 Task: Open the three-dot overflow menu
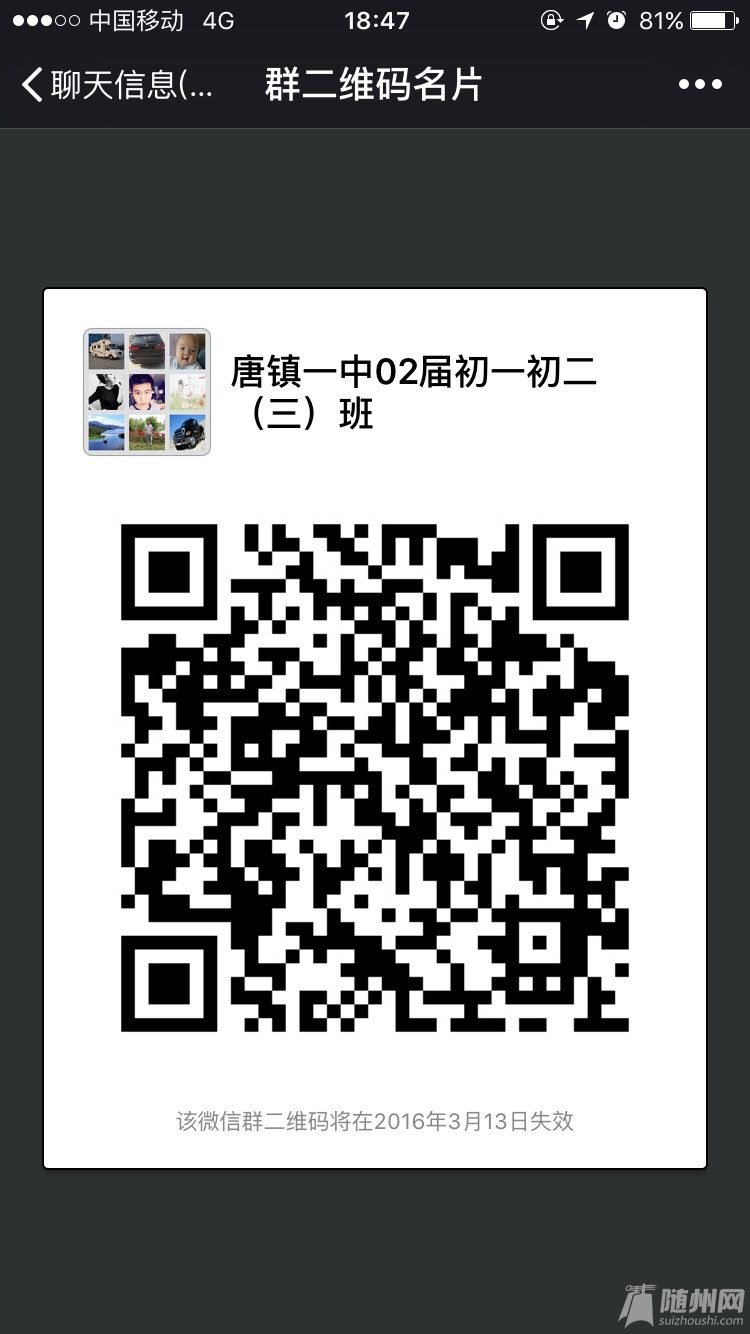(700, 85)
